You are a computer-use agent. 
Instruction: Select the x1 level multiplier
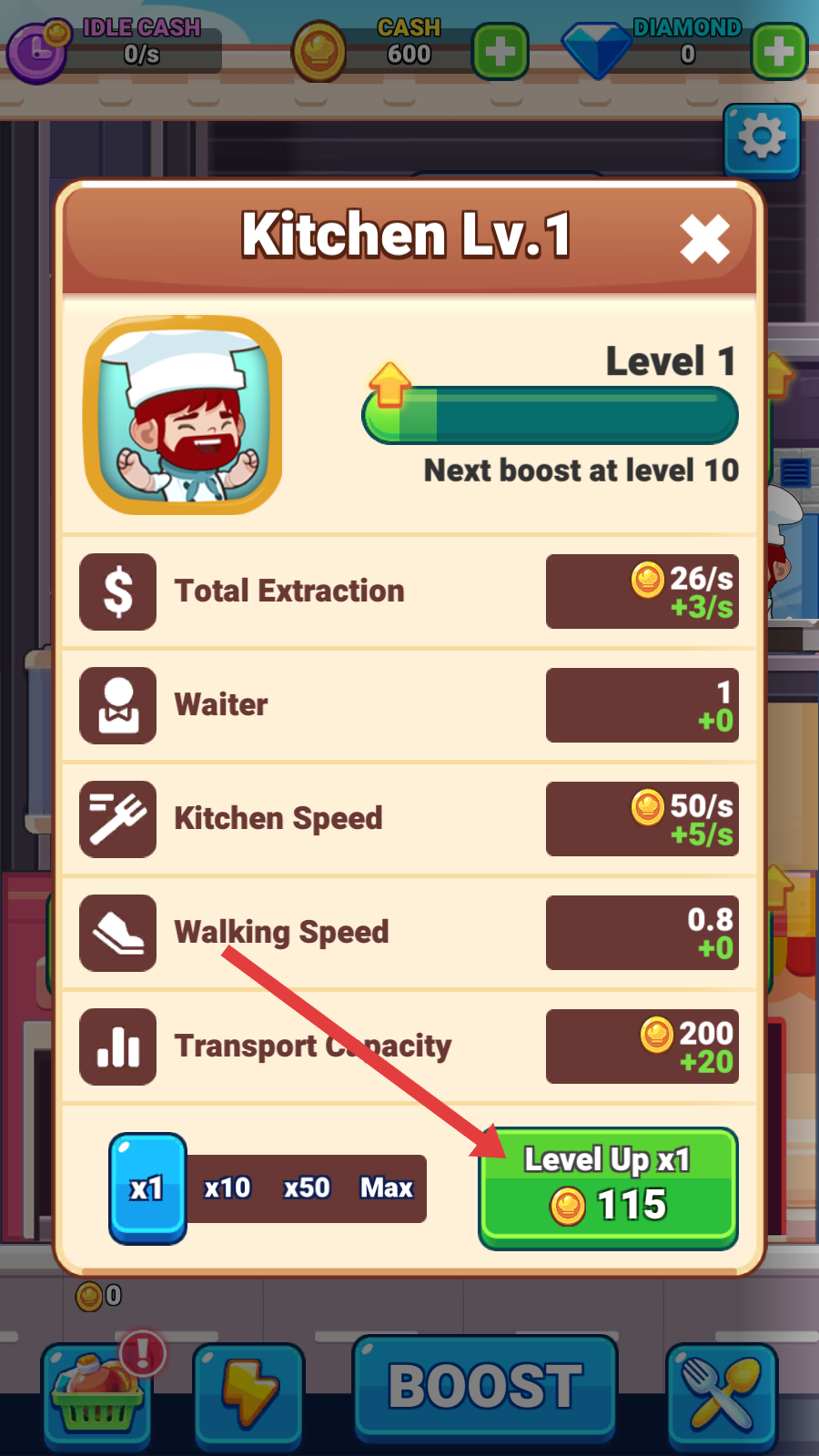pos(147,1188)
